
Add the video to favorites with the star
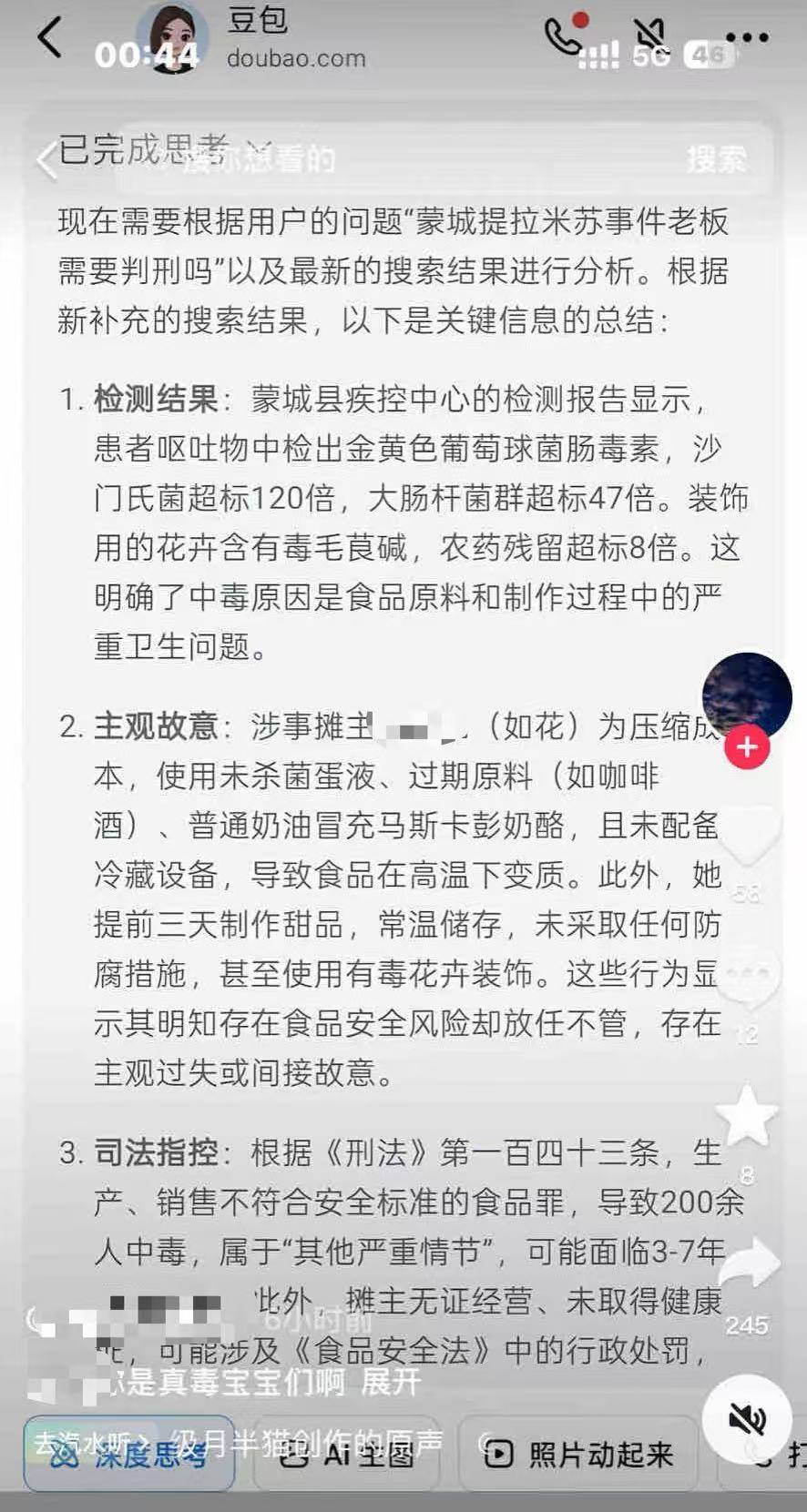point(747,1116)
